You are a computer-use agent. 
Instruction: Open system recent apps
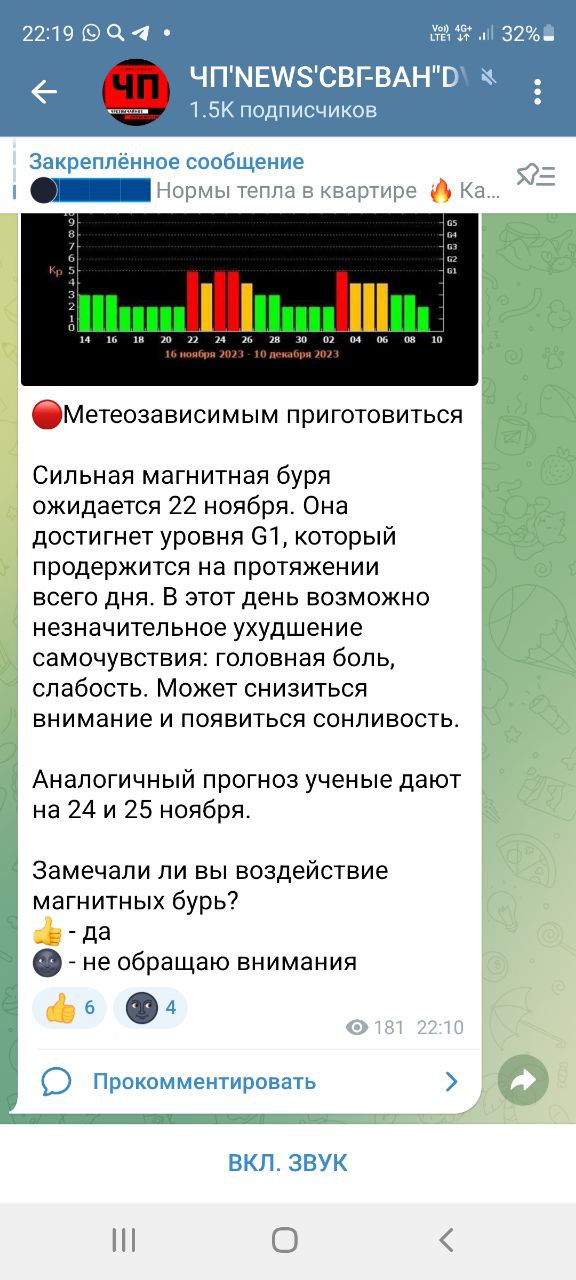coord(123,1241)
